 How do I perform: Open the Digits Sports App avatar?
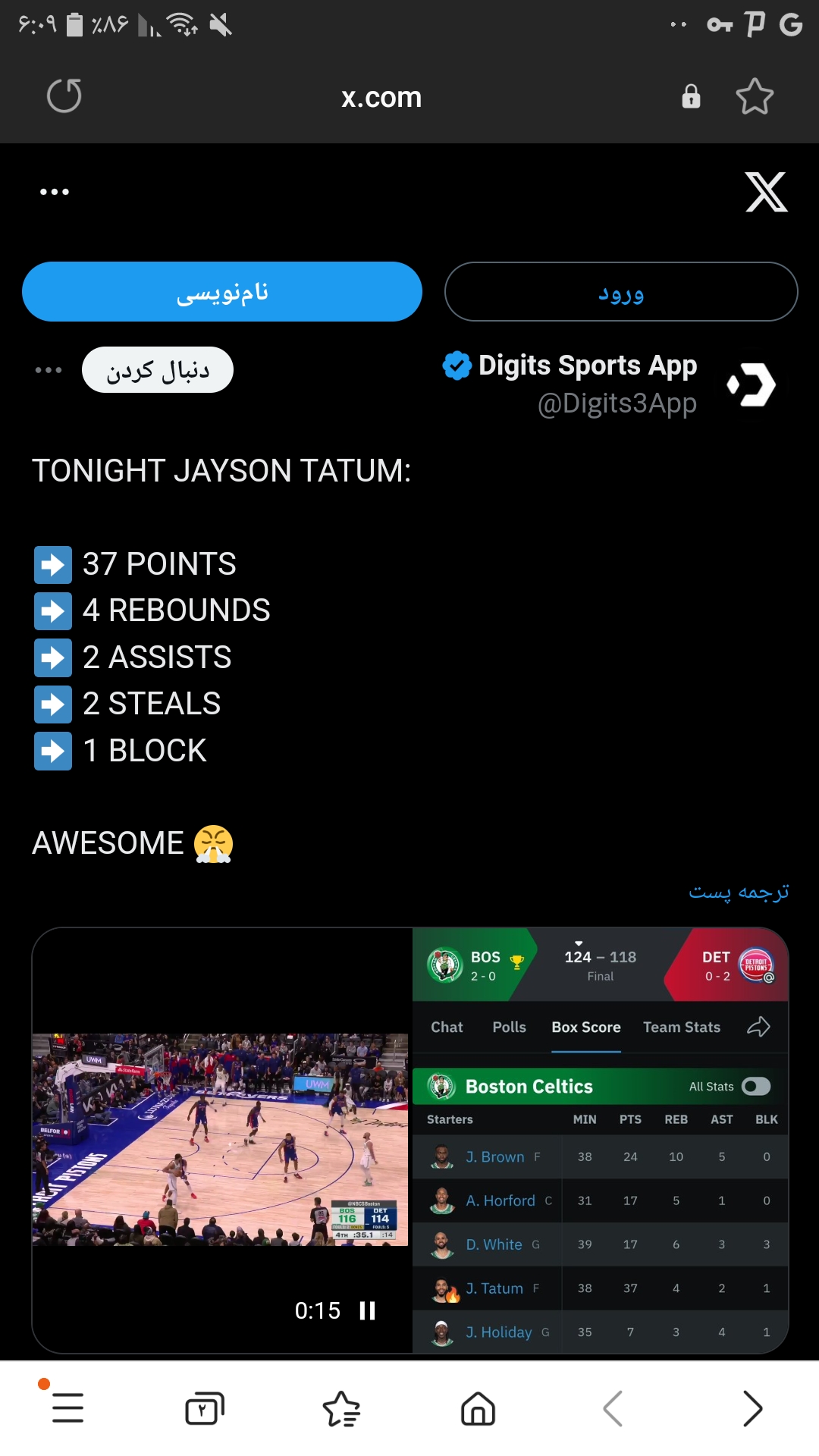point(751,384)
